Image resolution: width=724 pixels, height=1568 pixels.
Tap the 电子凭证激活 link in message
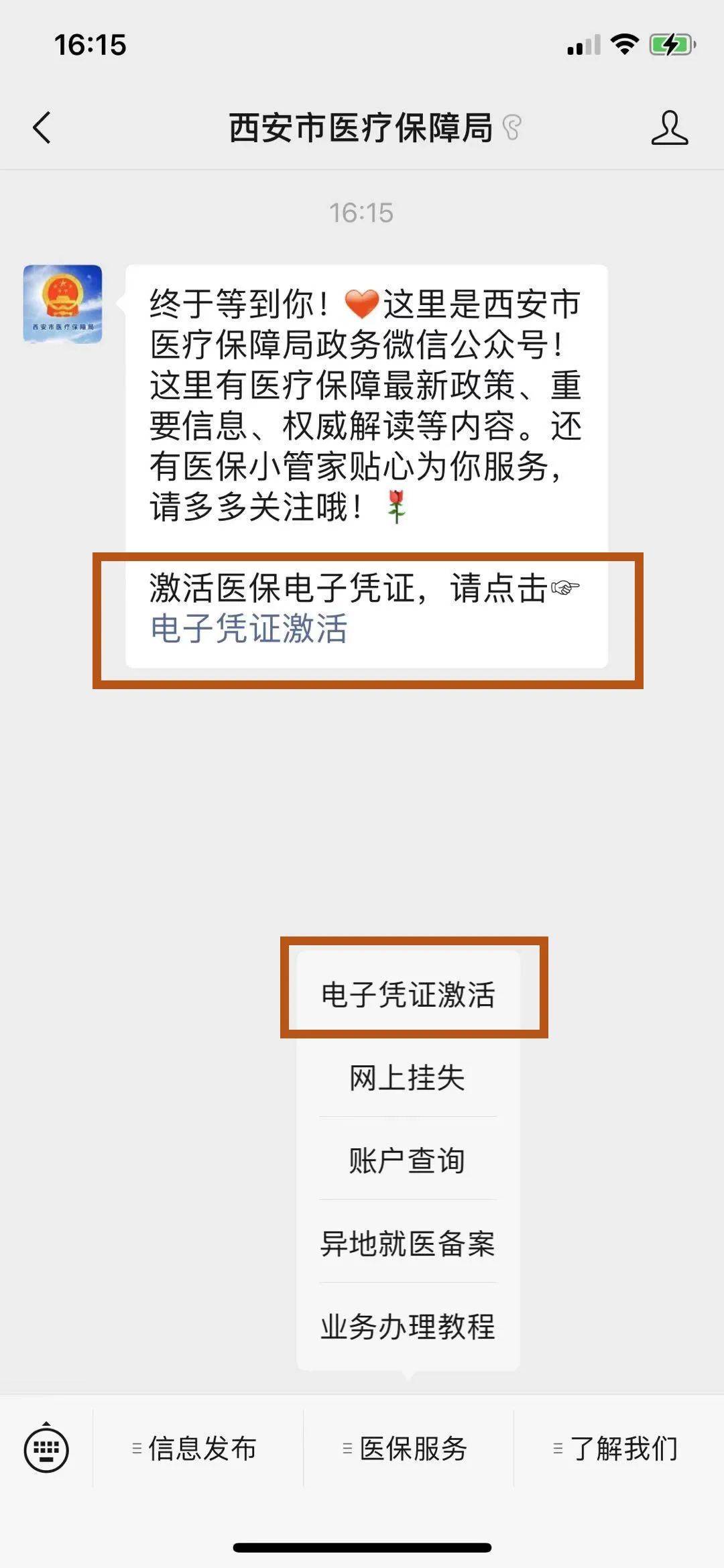pyautogui.click(x=249, y=629)
